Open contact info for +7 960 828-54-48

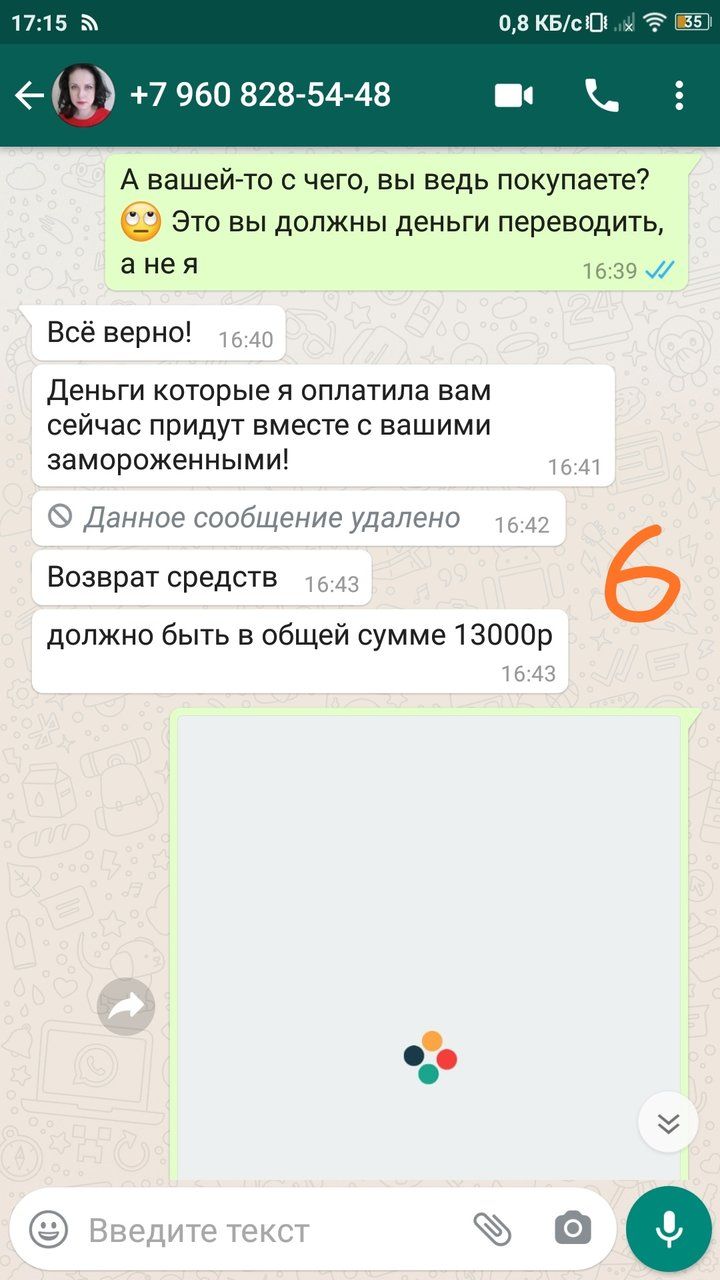(260, 95)
